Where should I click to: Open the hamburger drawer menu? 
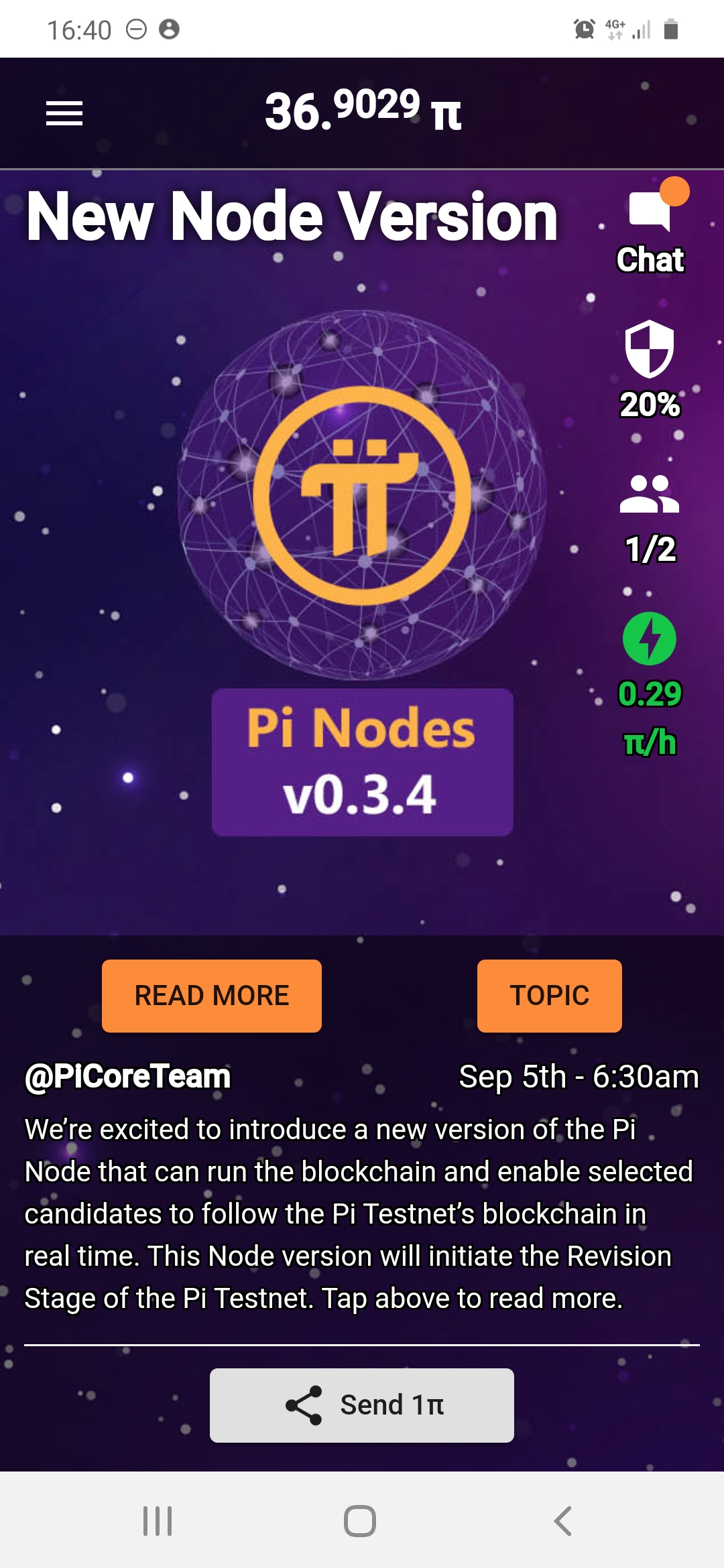64,113
